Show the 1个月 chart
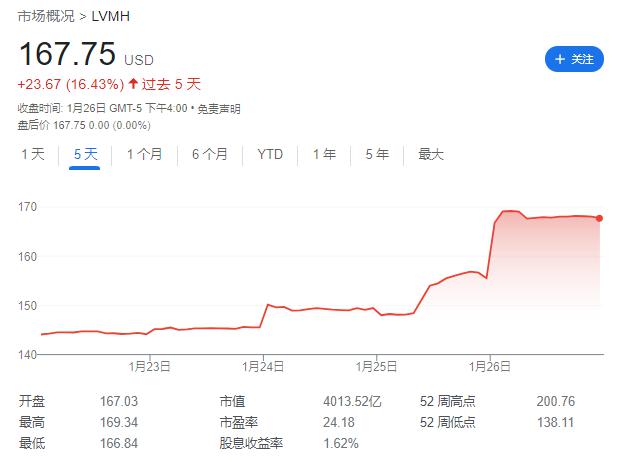Image resolution: width=639 pixels, height=466 pixels. pyautogui.click(x=144, y=154)
